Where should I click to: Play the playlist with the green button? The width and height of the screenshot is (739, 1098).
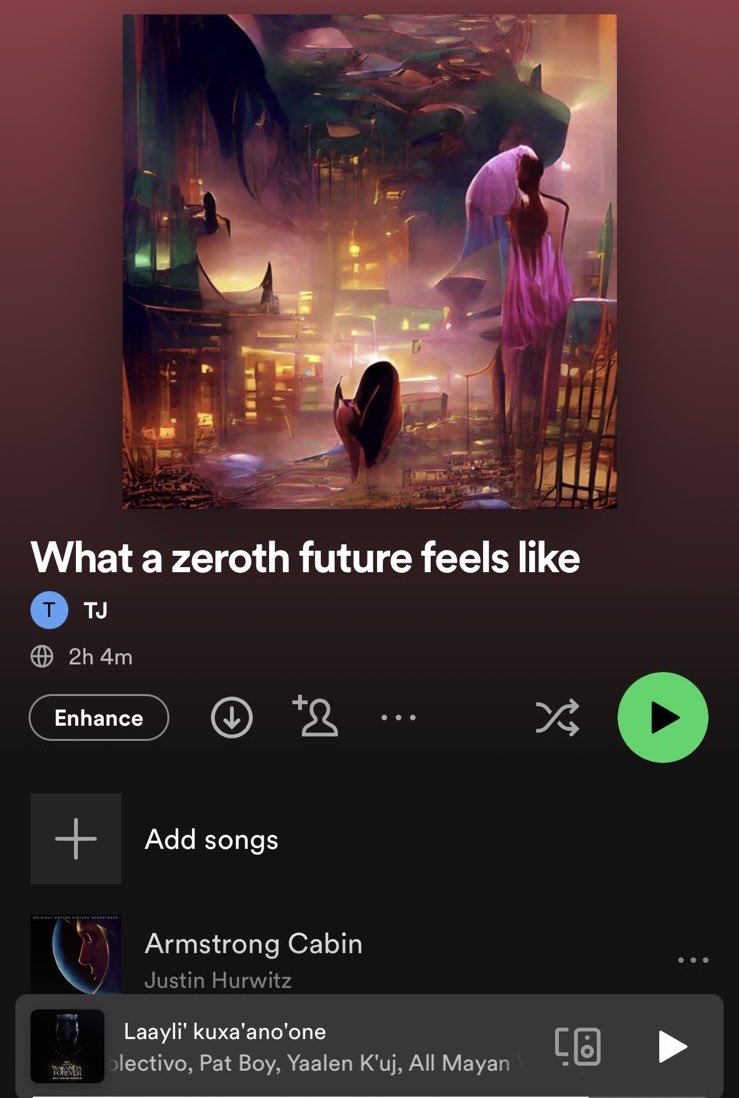coord(662,718)
